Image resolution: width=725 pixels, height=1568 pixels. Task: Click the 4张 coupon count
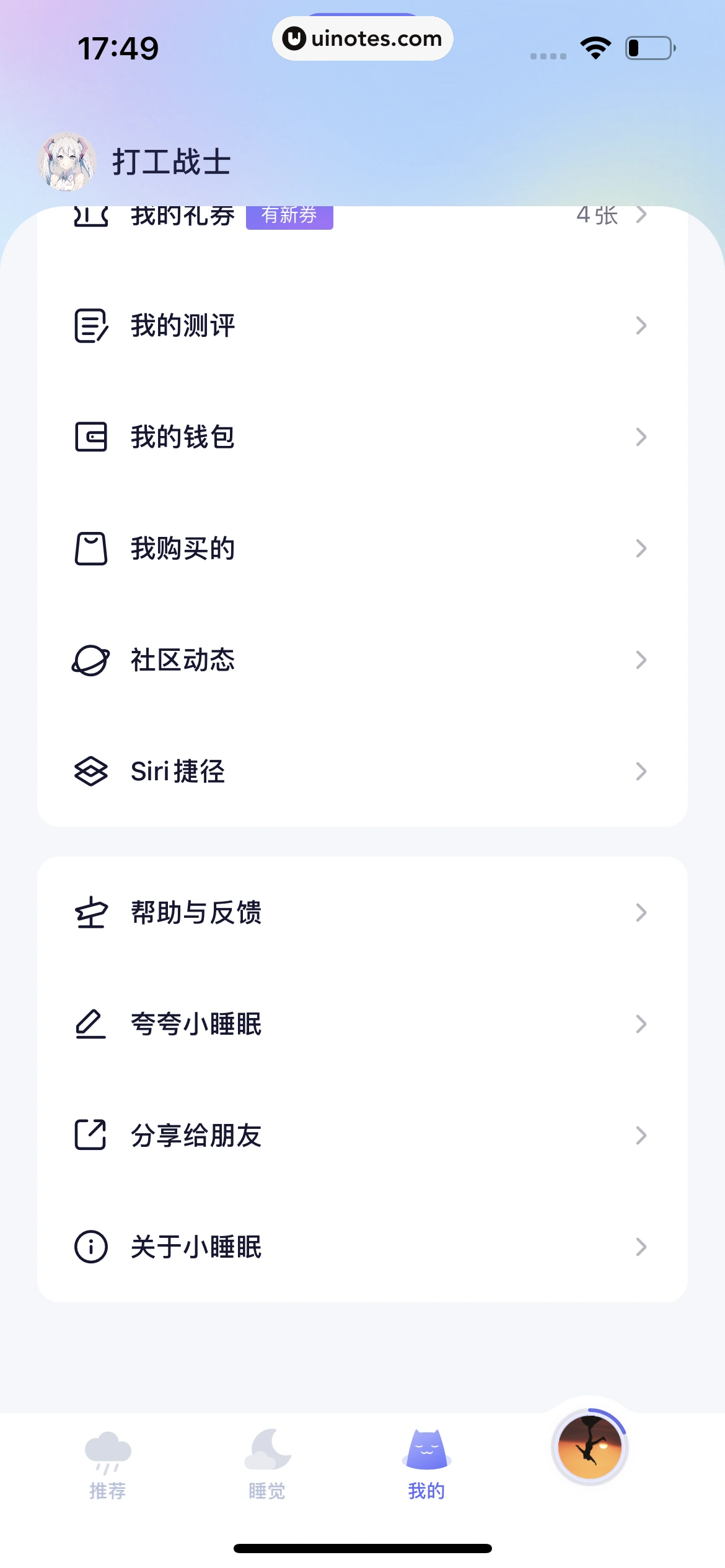click(x=597, y=215)
